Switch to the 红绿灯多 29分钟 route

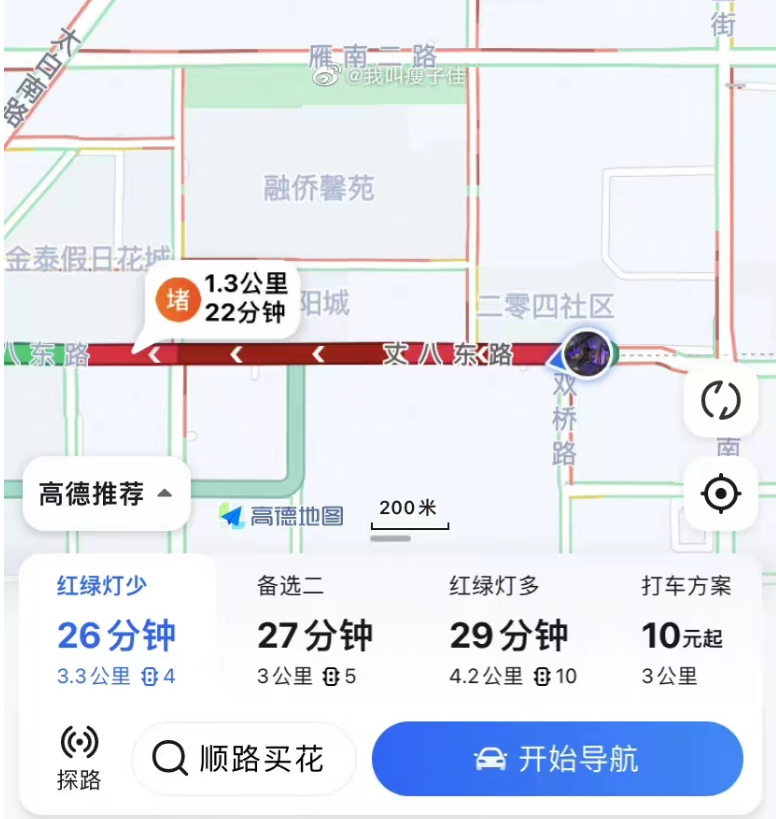click(510, 632)
